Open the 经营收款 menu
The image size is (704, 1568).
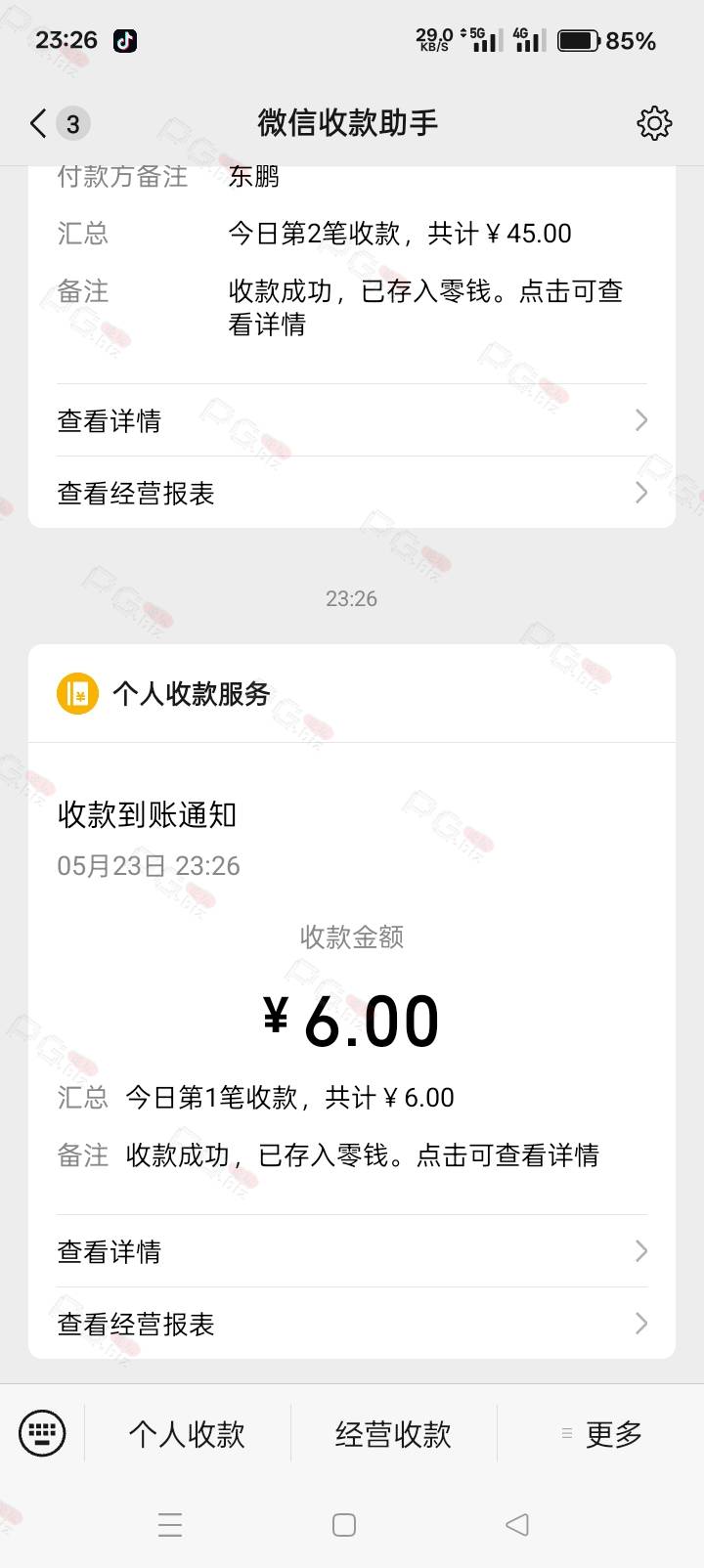click(393, 1434)
